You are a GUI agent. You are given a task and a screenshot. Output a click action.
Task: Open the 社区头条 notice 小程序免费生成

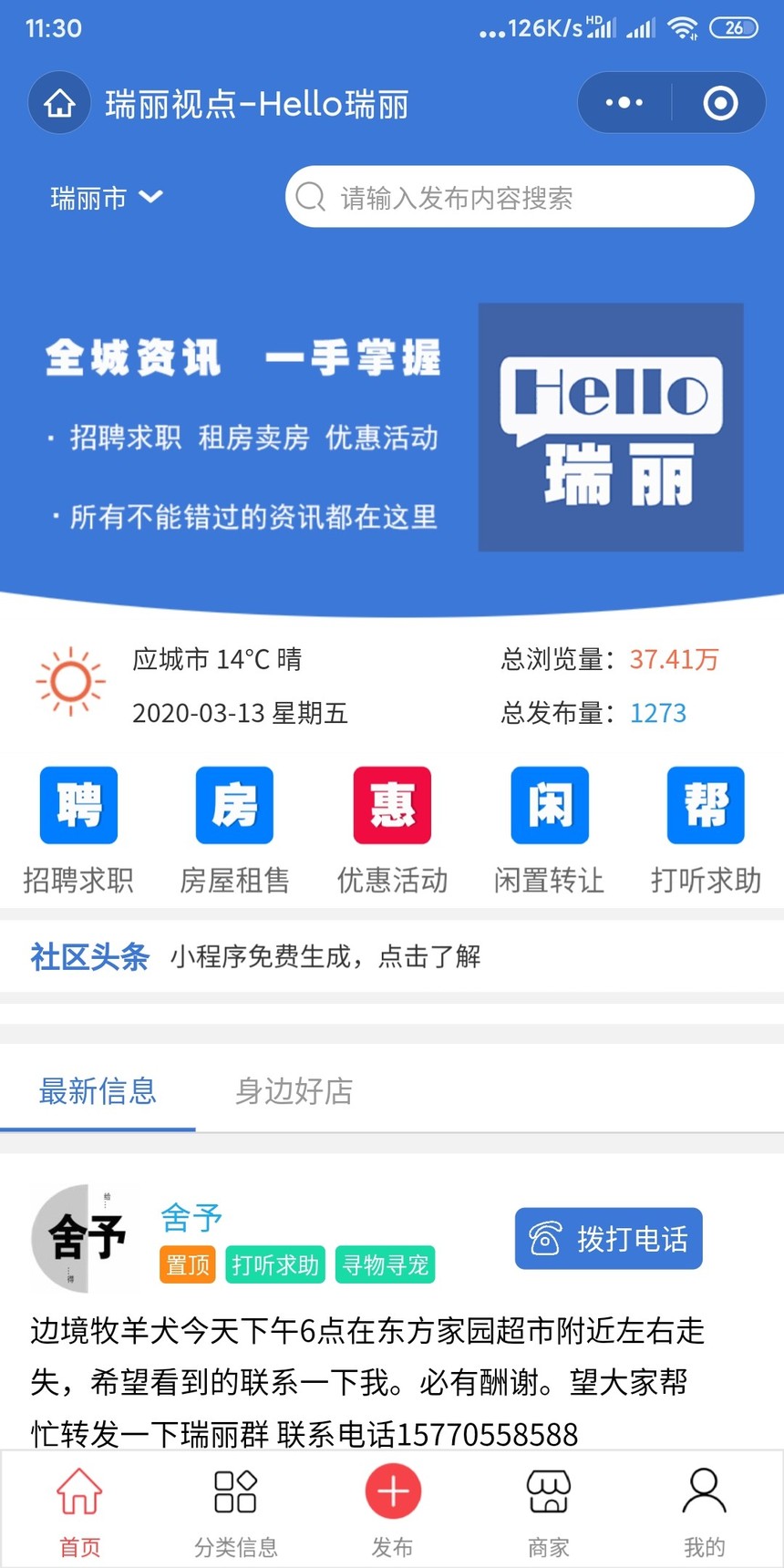coord(325,956)
